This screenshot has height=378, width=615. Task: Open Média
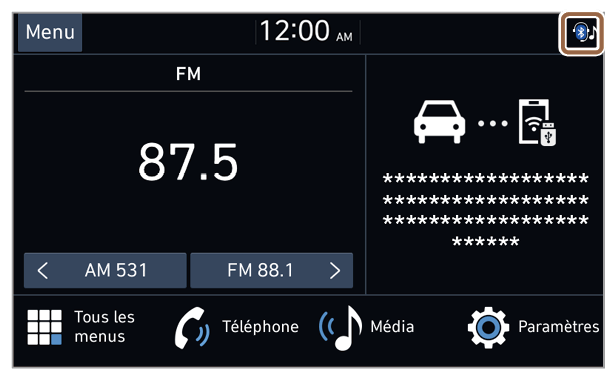367,327
